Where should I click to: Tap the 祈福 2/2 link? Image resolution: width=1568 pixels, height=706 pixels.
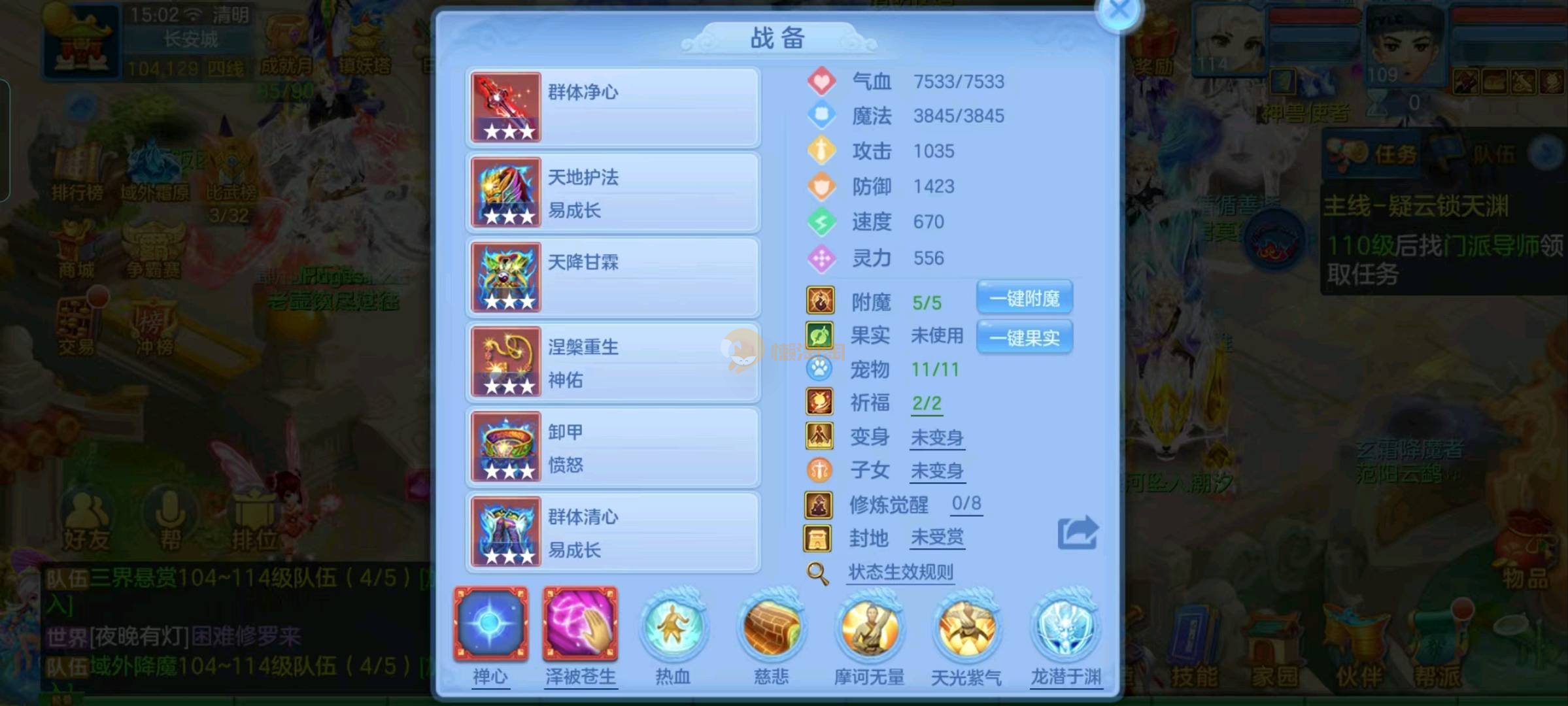(927, 403)
